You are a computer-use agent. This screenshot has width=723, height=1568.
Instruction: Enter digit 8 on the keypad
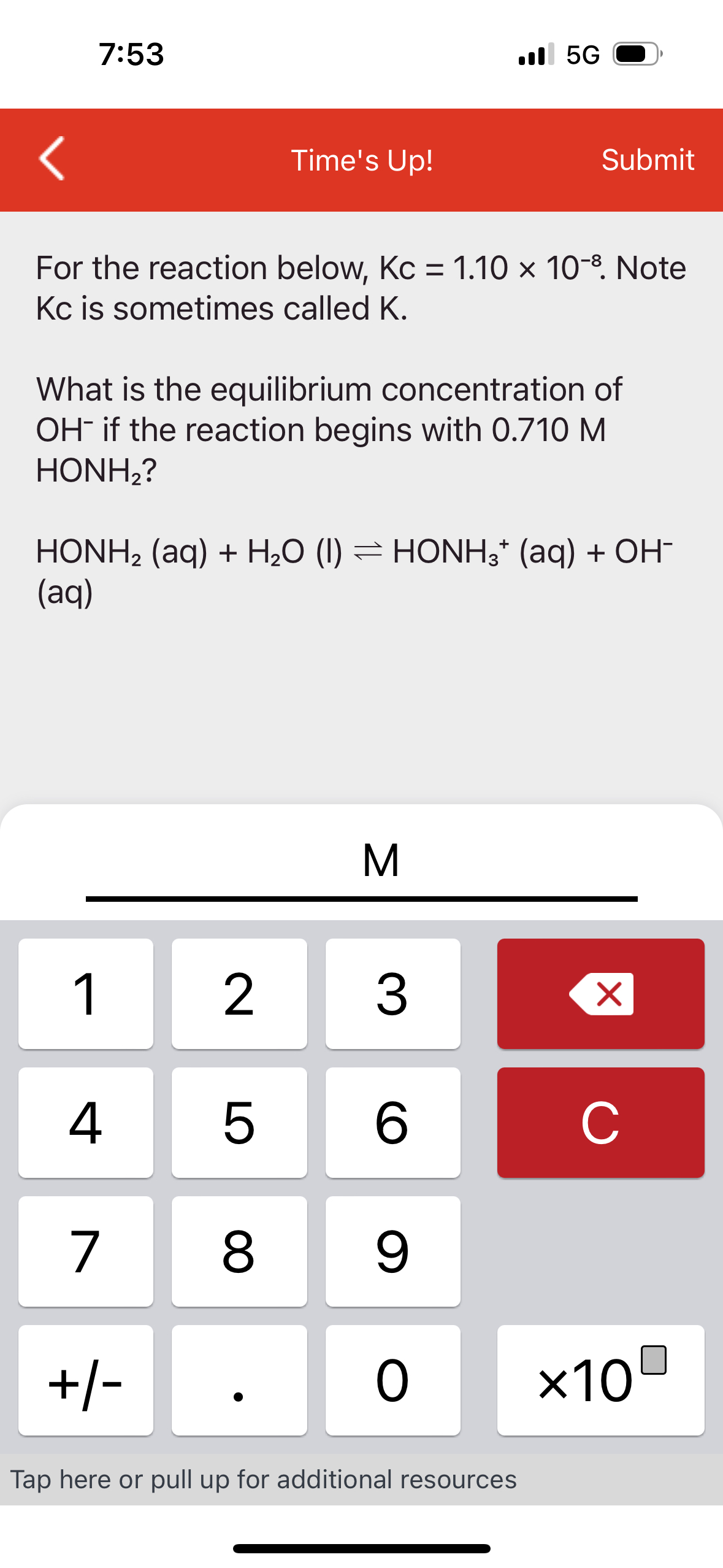239,1251
